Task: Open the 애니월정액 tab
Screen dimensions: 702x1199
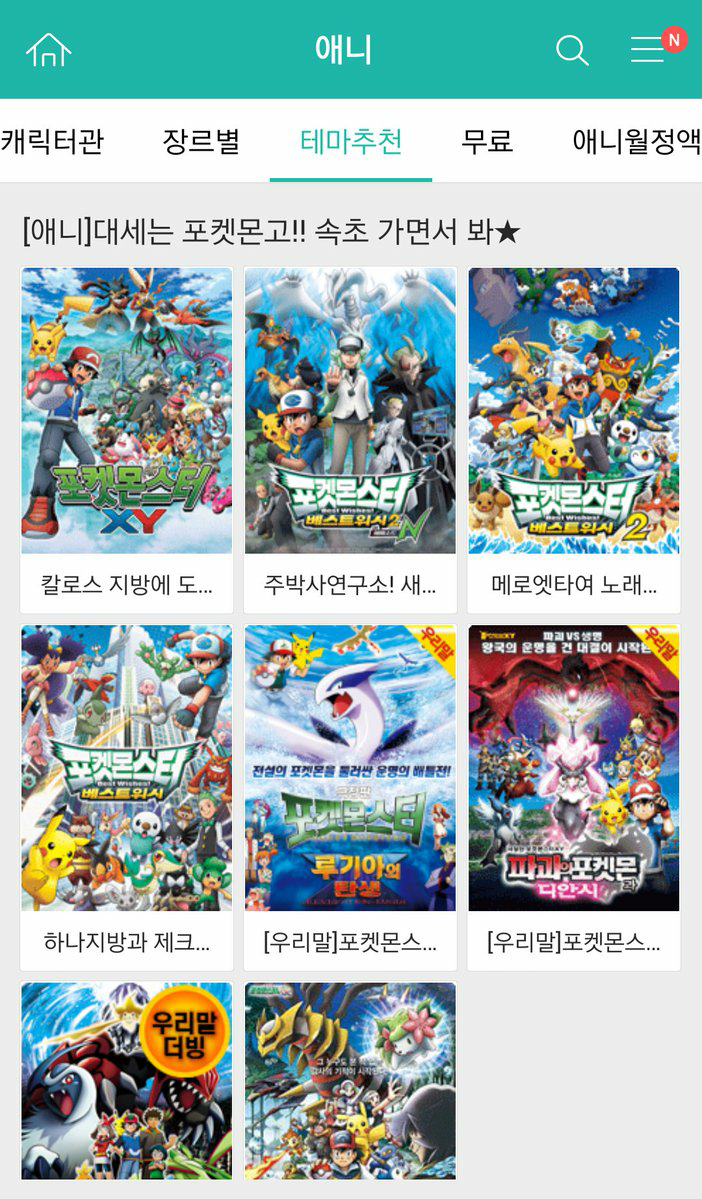Action: click(636, 141)
